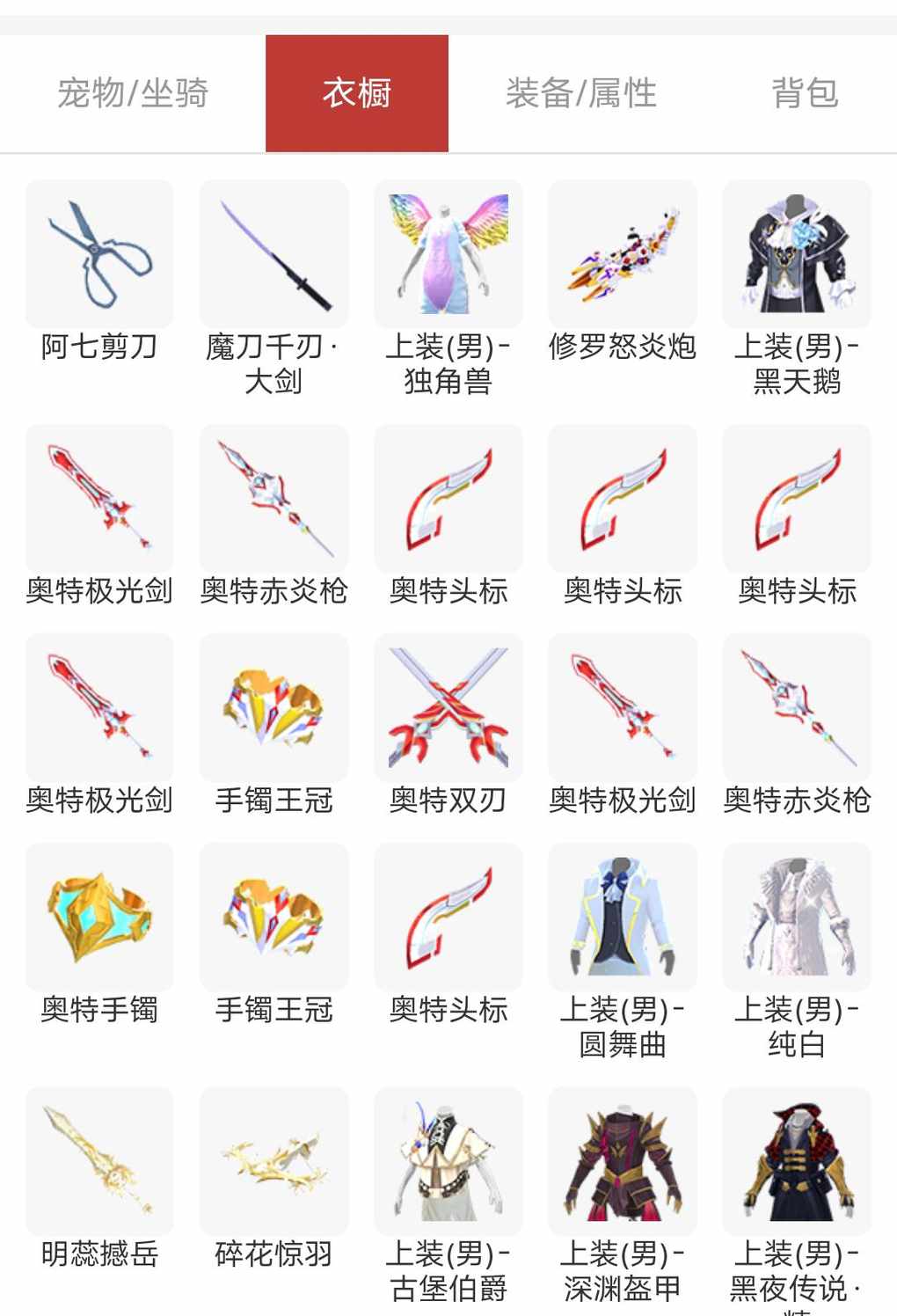Open the 上装(男)-深渊盔甲 outfit

623,1161
